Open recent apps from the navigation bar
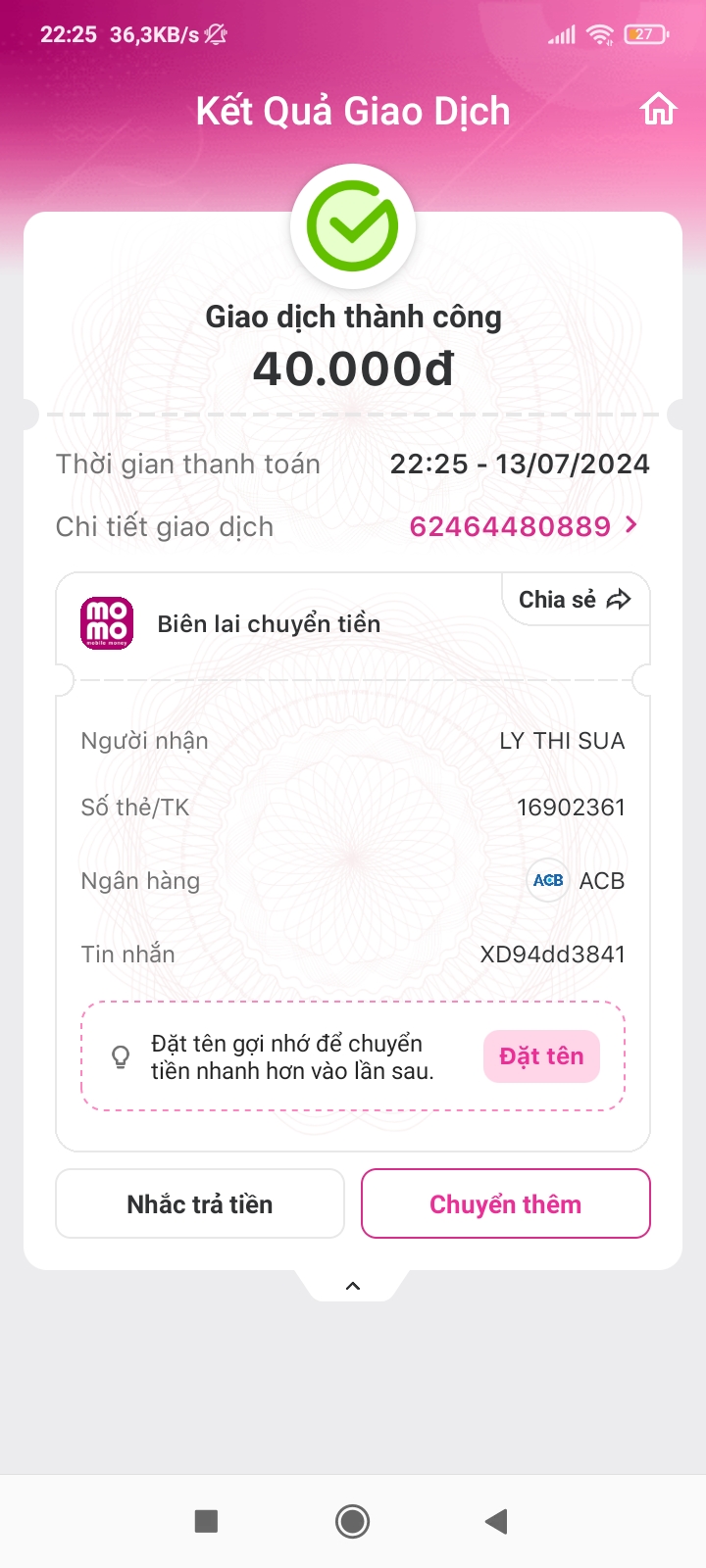The image size is (706, 1568). 206,1521
